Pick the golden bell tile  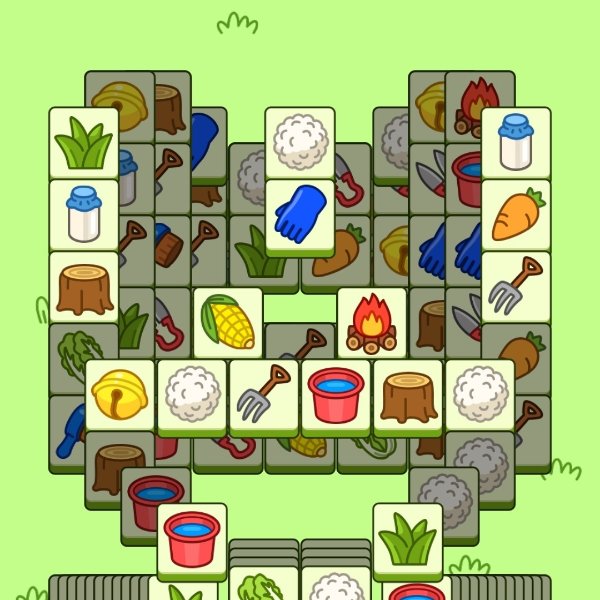click(x=120, y=394)
